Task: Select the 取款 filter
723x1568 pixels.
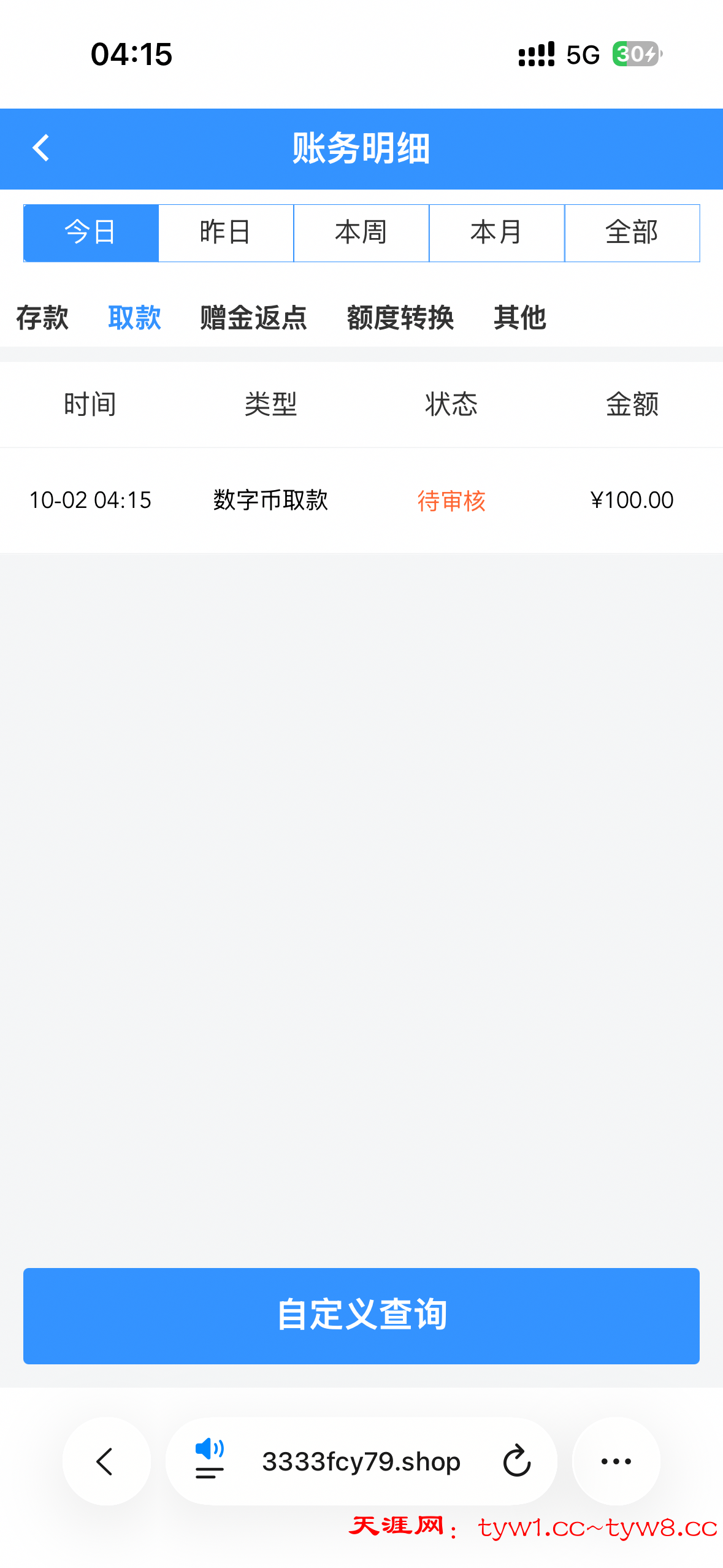Action: [x=134, y=318]
